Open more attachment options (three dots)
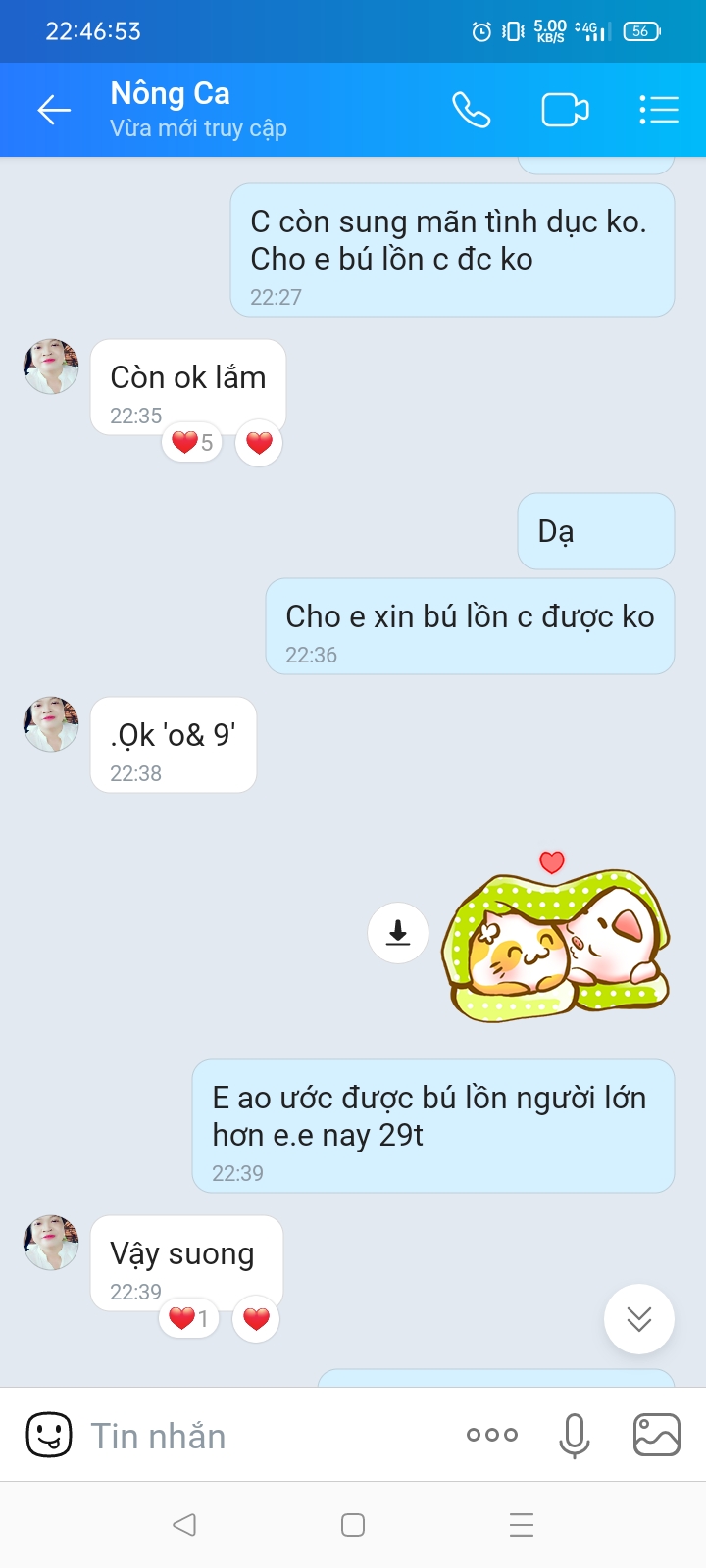Viewport: 706px width, 1568px height. [492, 1435]
